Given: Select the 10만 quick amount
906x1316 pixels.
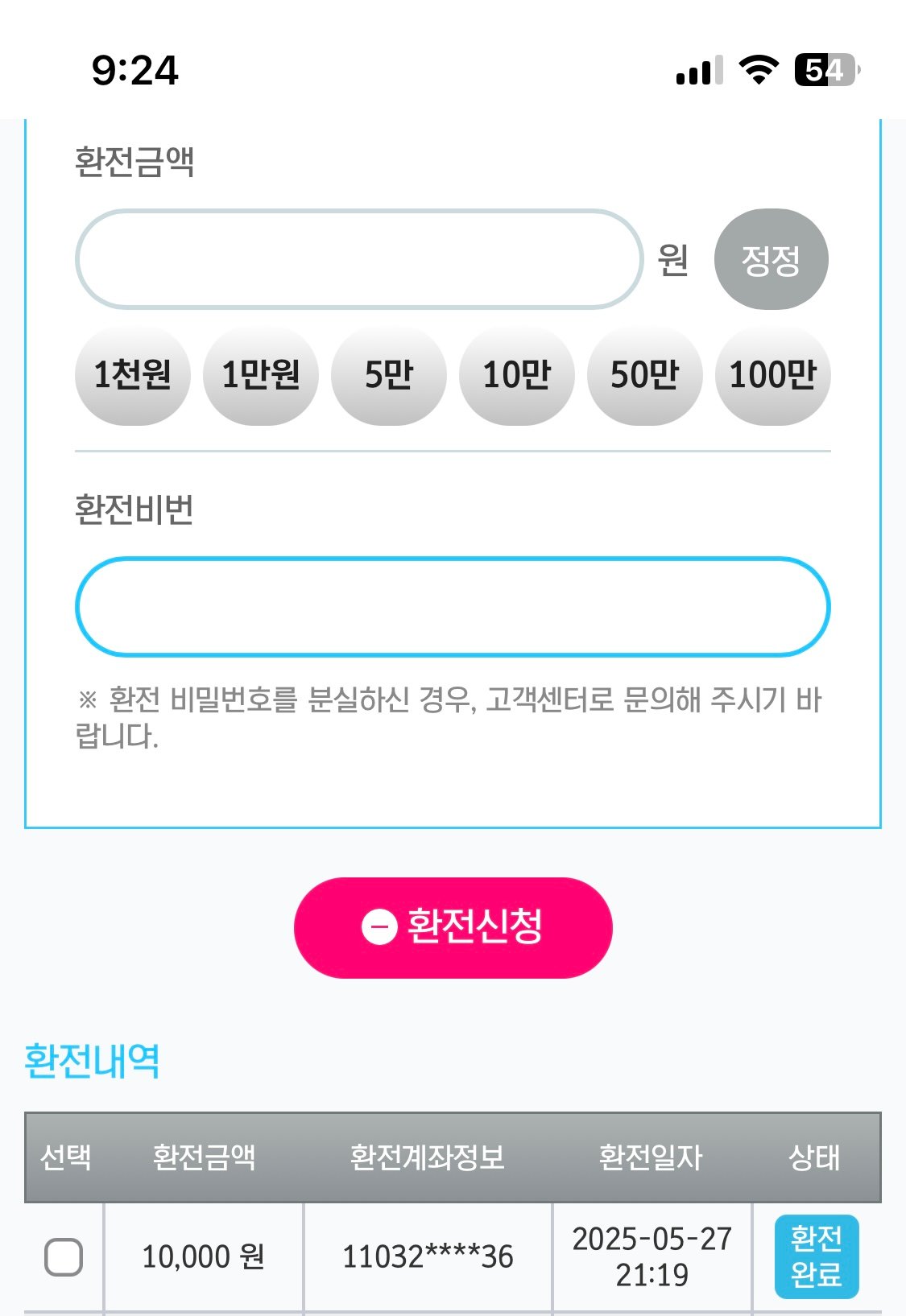Looking at the screenshot, I should pos(516,375).
